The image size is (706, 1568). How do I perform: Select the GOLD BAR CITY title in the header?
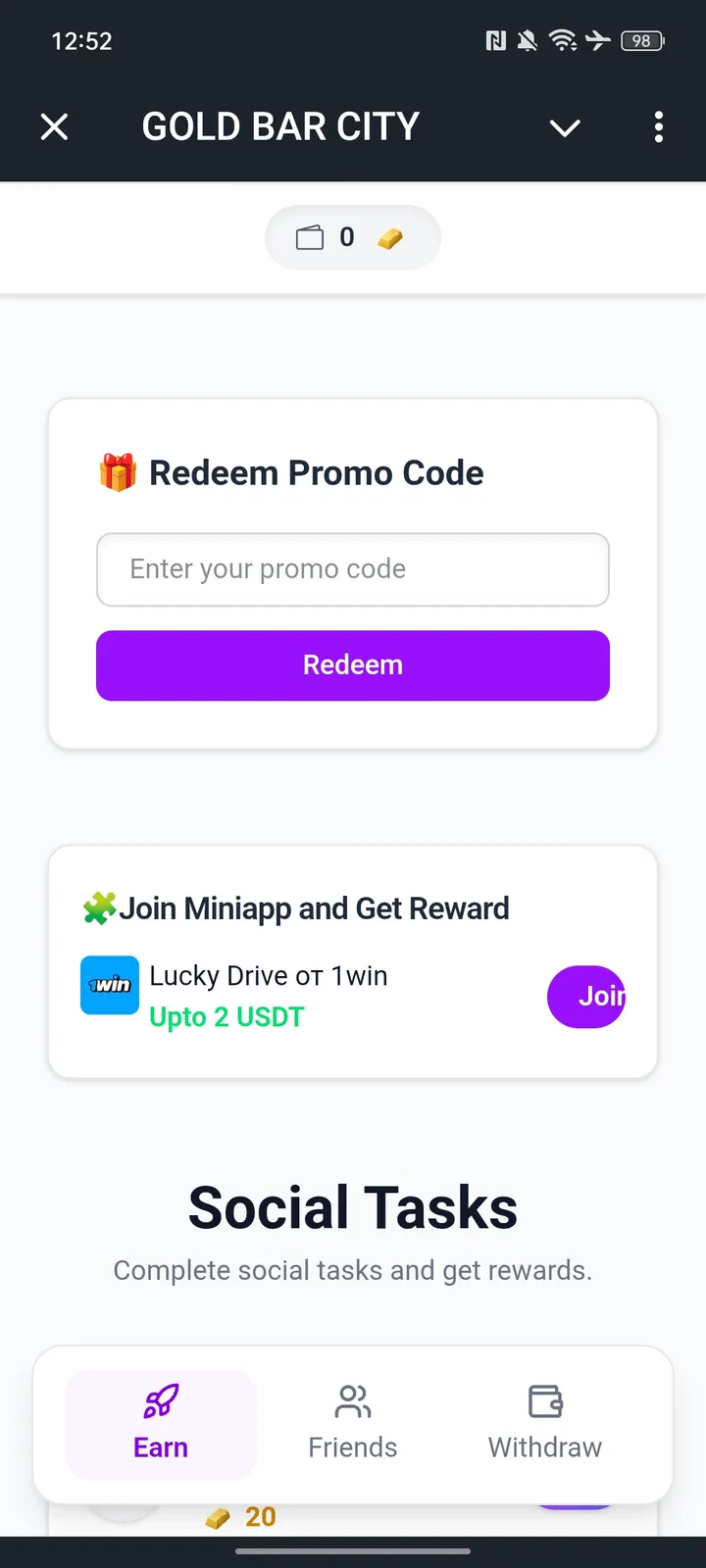(x=280, y=126)
